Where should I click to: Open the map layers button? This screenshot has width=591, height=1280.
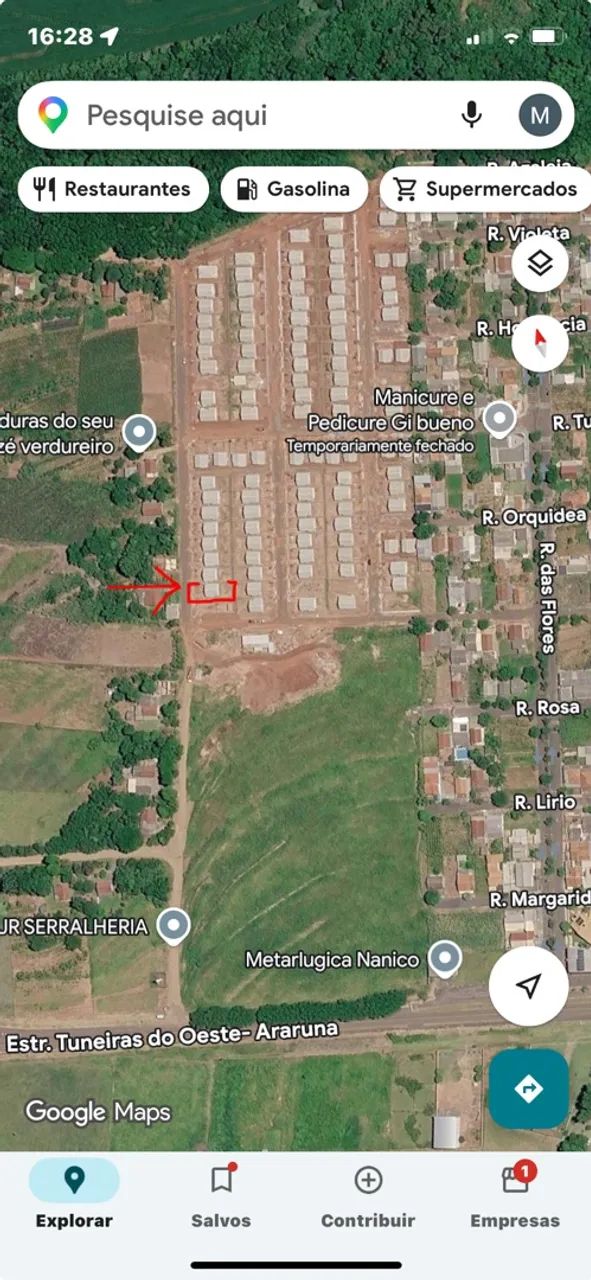click(x=540, y=264)
